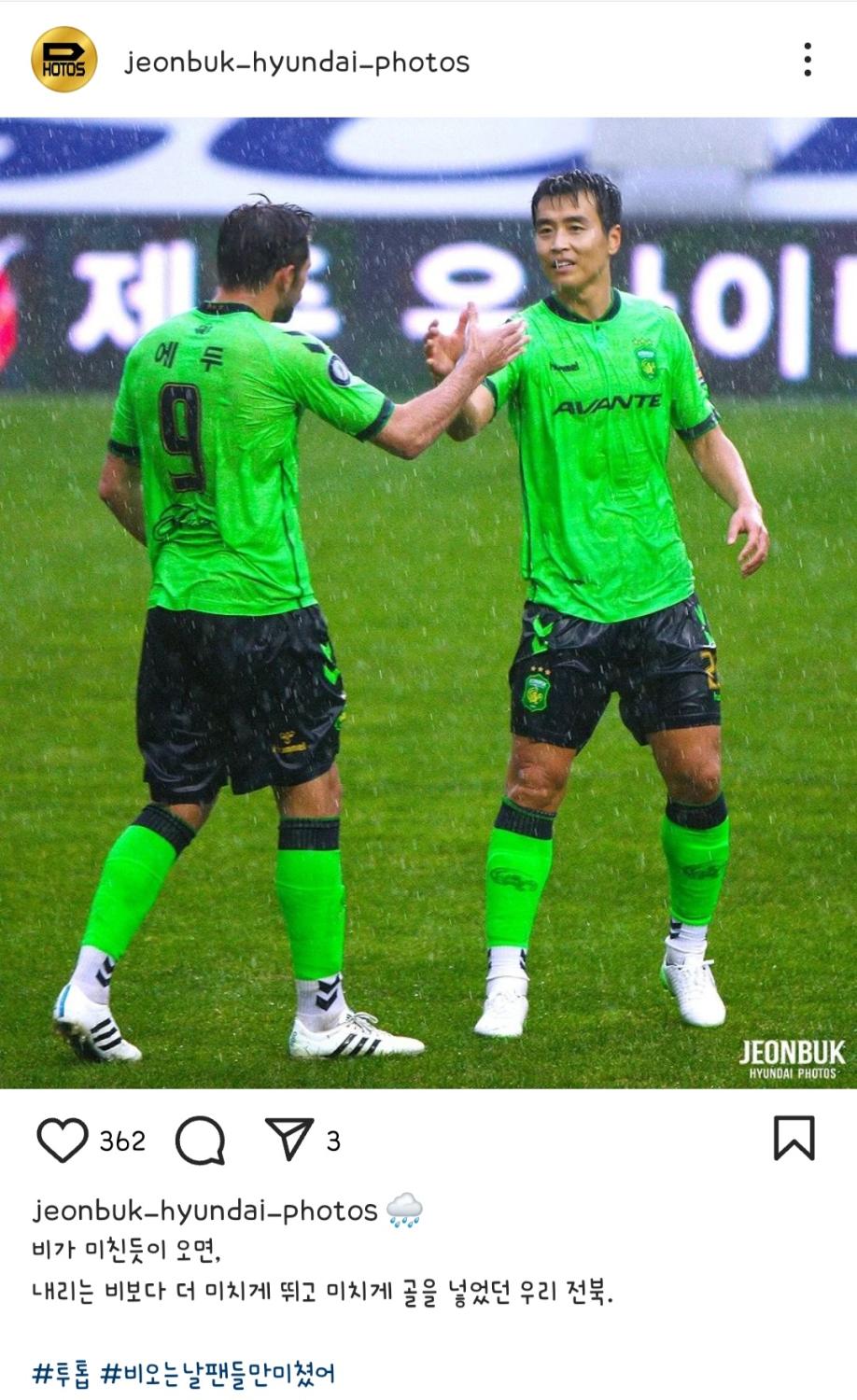Open jeonbuk_hyundai_photos username in post header
Viewport: 857px width, 1400px height.
tap(297, 63)
